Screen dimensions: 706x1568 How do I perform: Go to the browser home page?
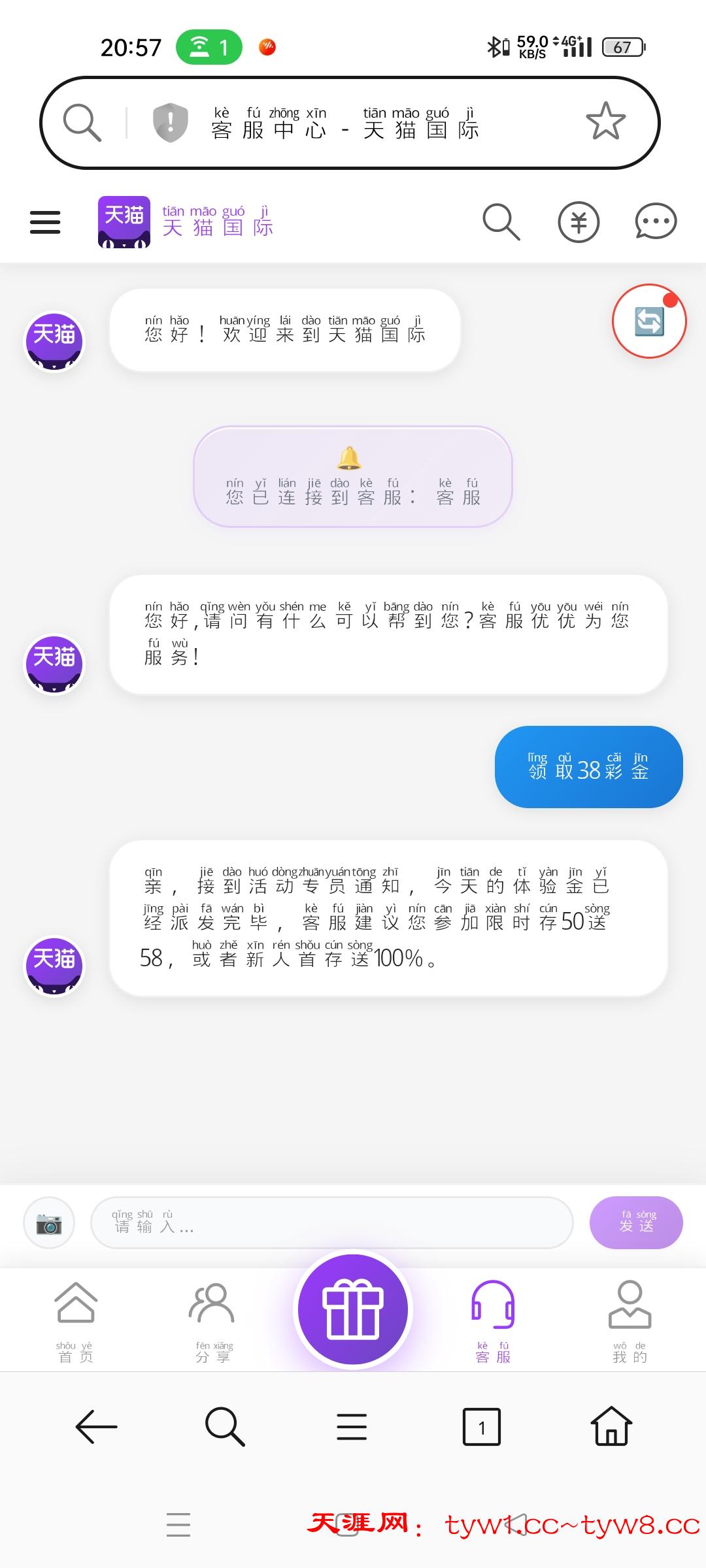(x=611, y=1426)
